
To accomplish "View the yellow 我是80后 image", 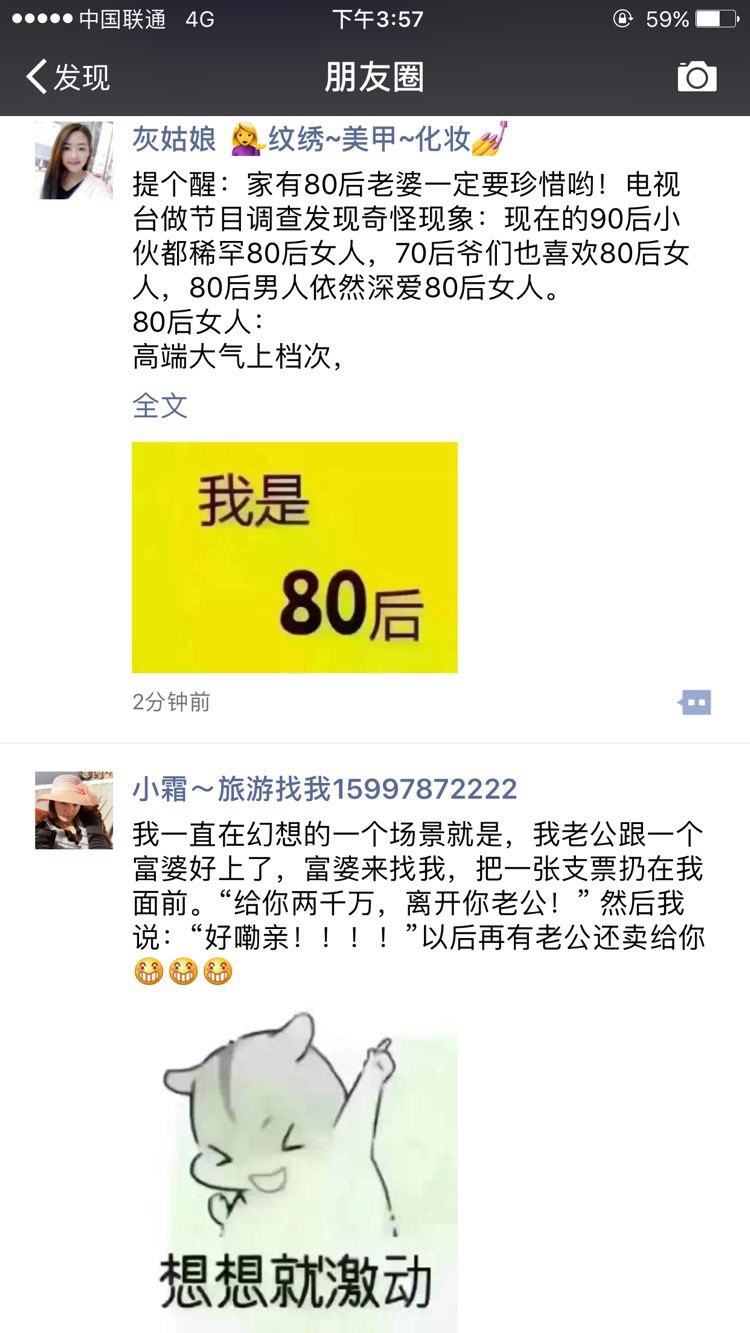I will pos(295,557).
